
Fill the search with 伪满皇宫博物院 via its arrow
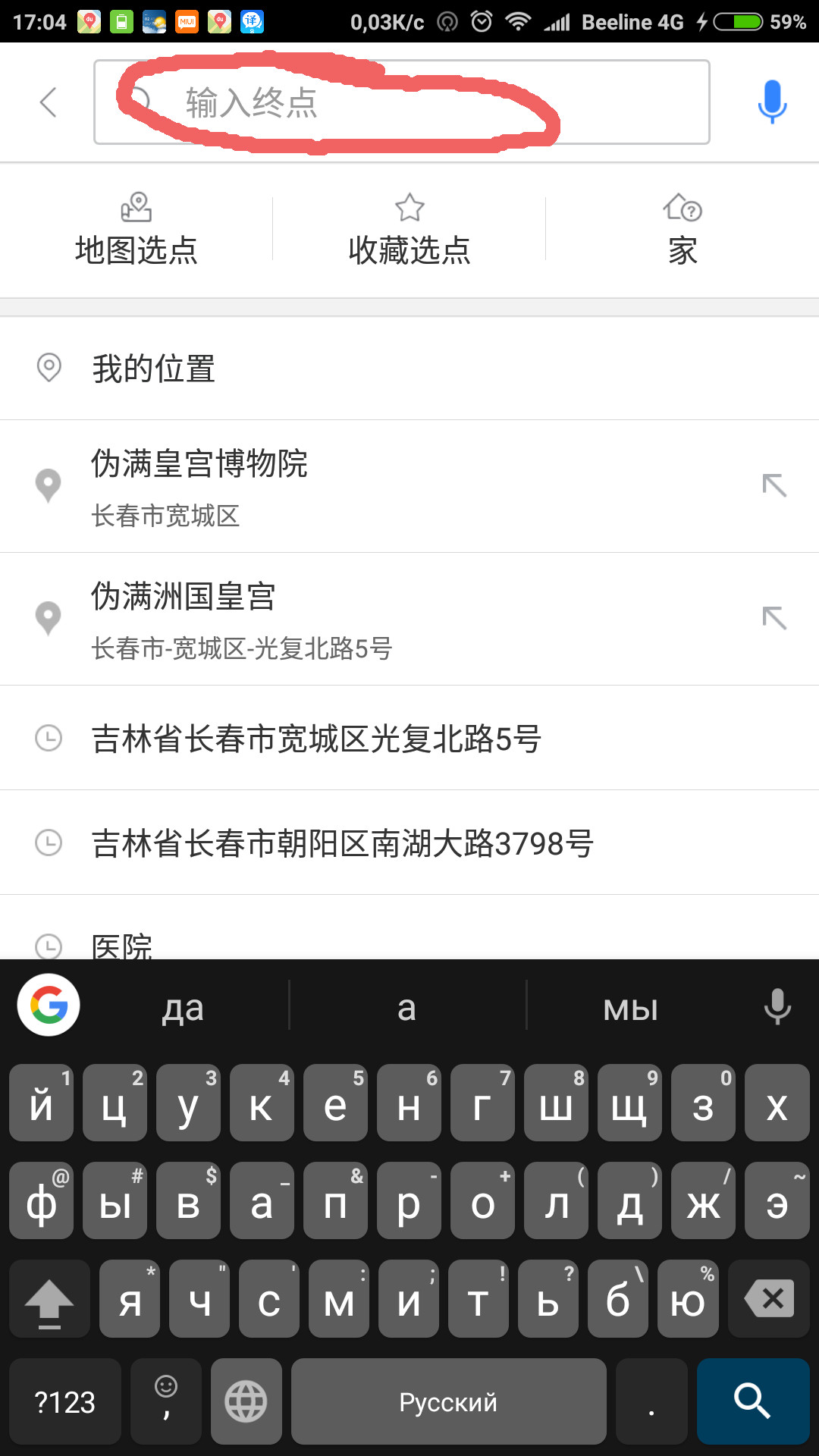click(x=774, y=485)
